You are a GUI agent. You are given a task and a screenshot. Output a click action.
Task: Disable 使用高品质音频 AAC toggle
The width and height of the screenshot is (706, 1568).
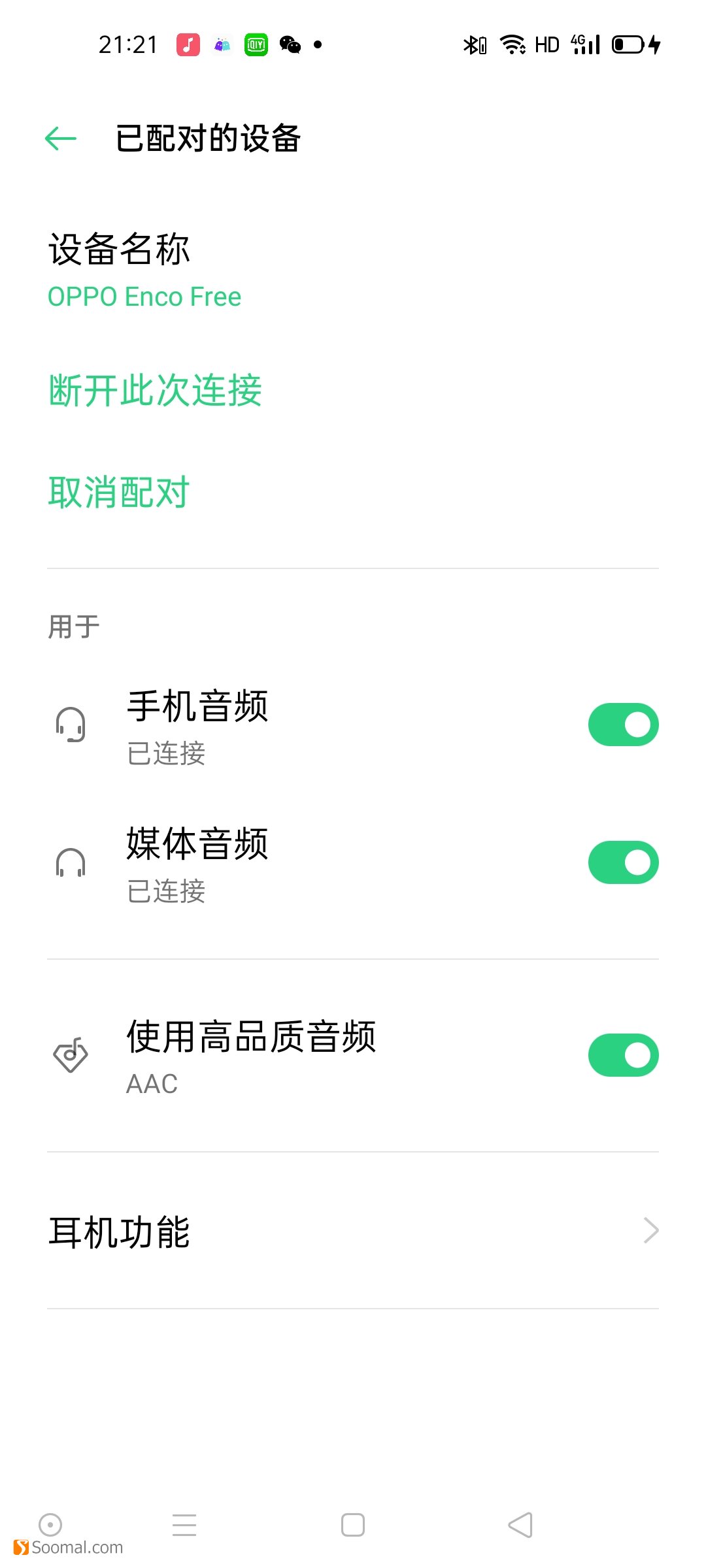[622, 1054]
